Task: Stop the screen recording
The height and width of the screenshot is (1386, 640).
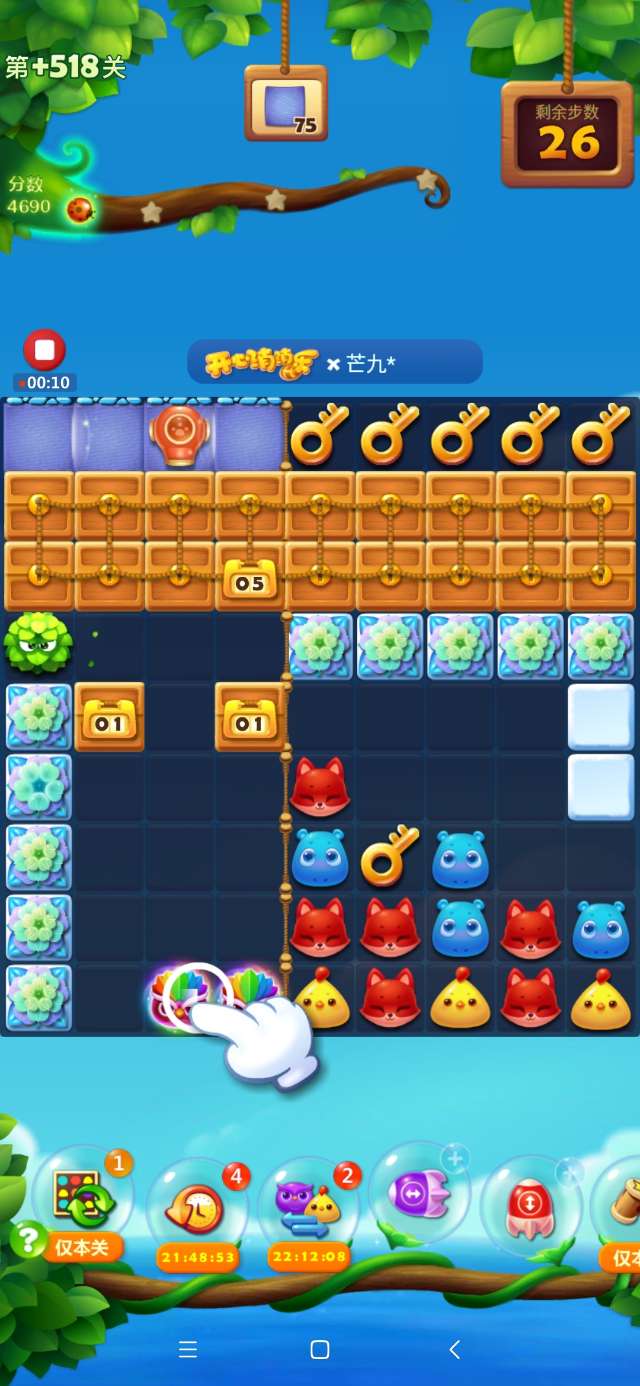Action: [44, 350]
